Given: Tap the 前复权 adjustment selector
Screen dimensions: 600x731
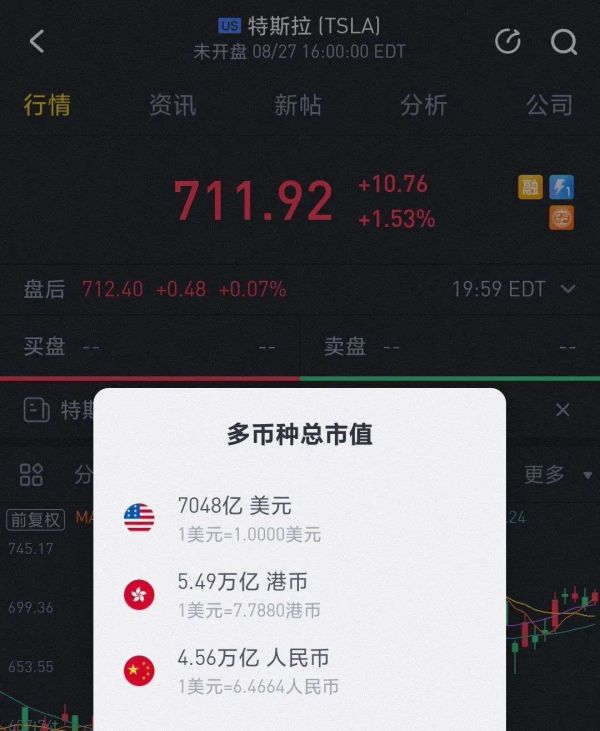Looking at the screenshot, I should [x=36, y=519].
